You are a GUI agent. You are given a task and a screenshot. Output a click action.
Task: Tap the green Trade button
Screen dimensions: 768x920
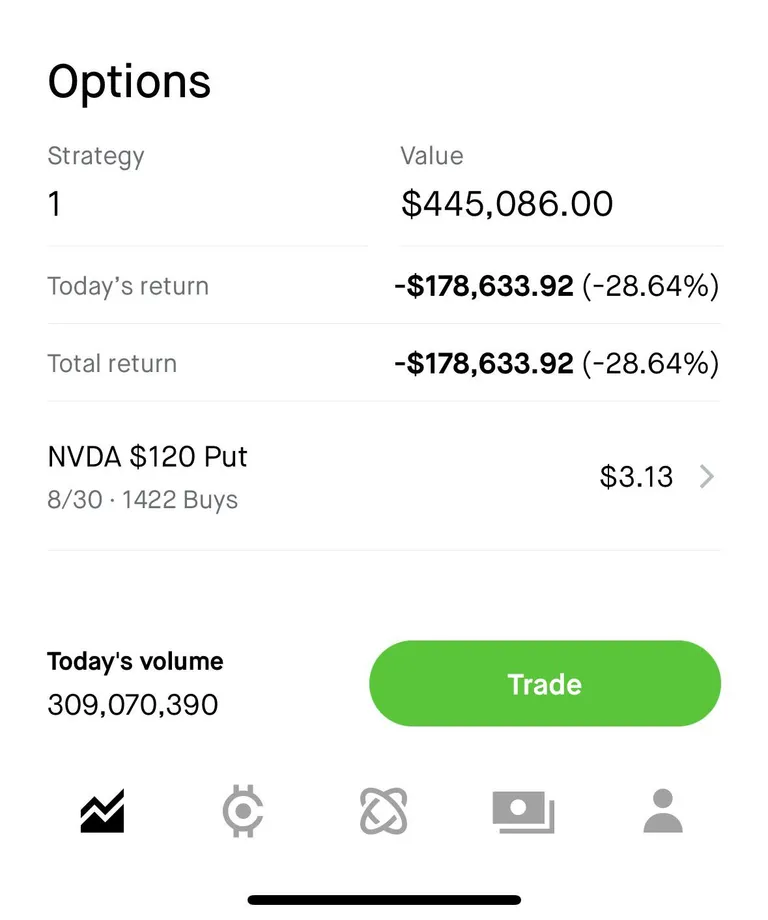click(x=545, y=684)
